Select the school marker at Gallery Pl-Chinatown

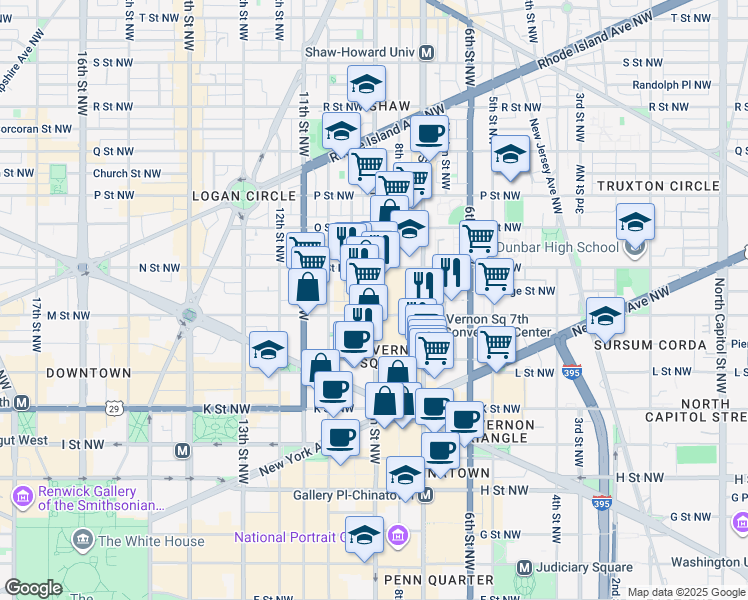(x=405, y=475)
